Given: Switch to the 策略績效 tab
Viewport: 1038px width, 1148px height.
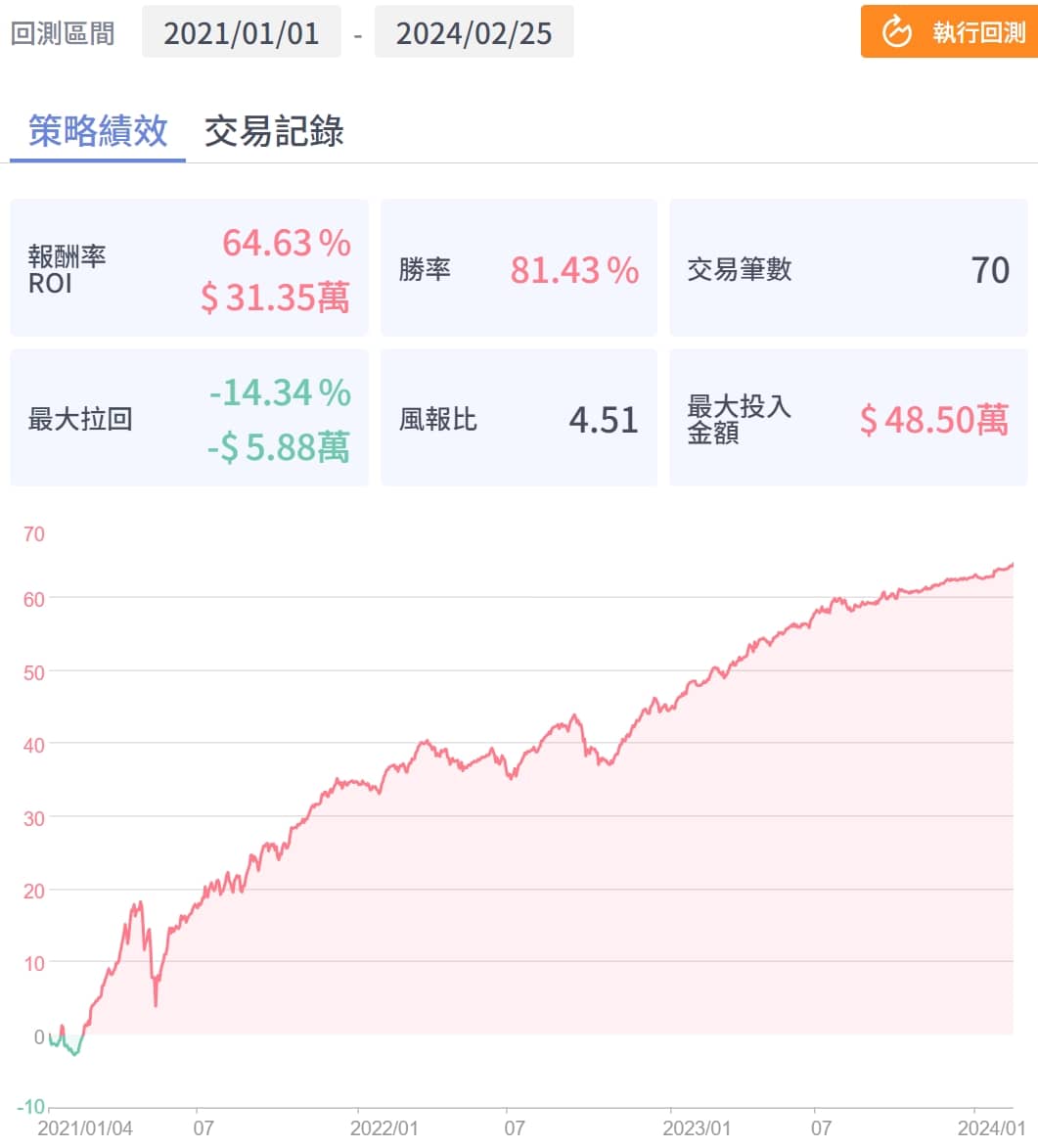Looking at the screenshot, I should click(98, 131).
